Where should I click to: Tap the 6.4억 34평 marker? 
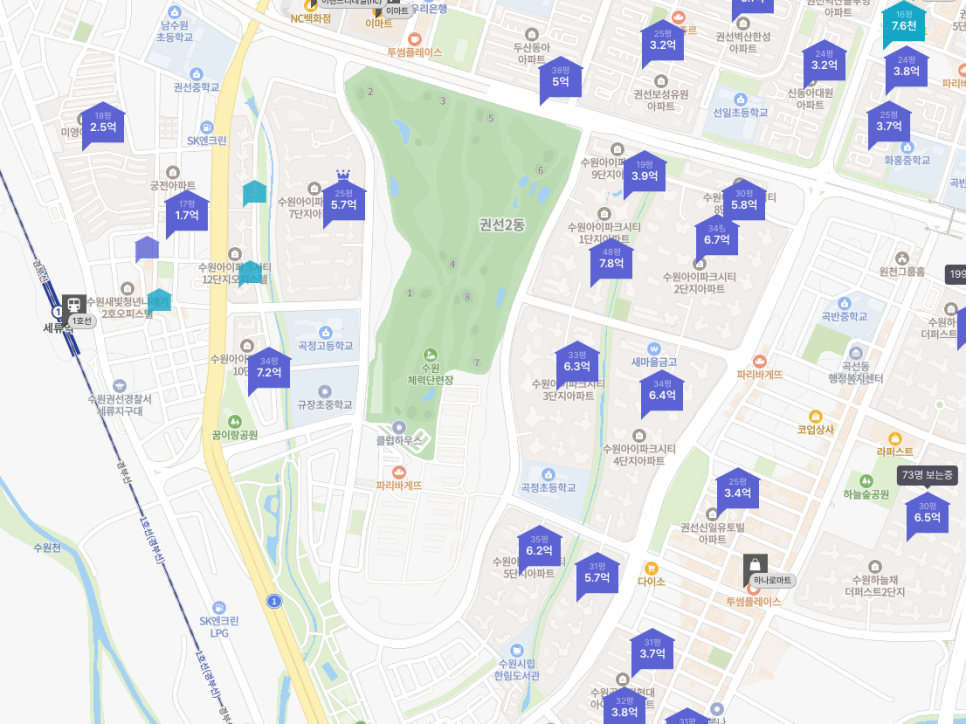click(x=663, y=393)
